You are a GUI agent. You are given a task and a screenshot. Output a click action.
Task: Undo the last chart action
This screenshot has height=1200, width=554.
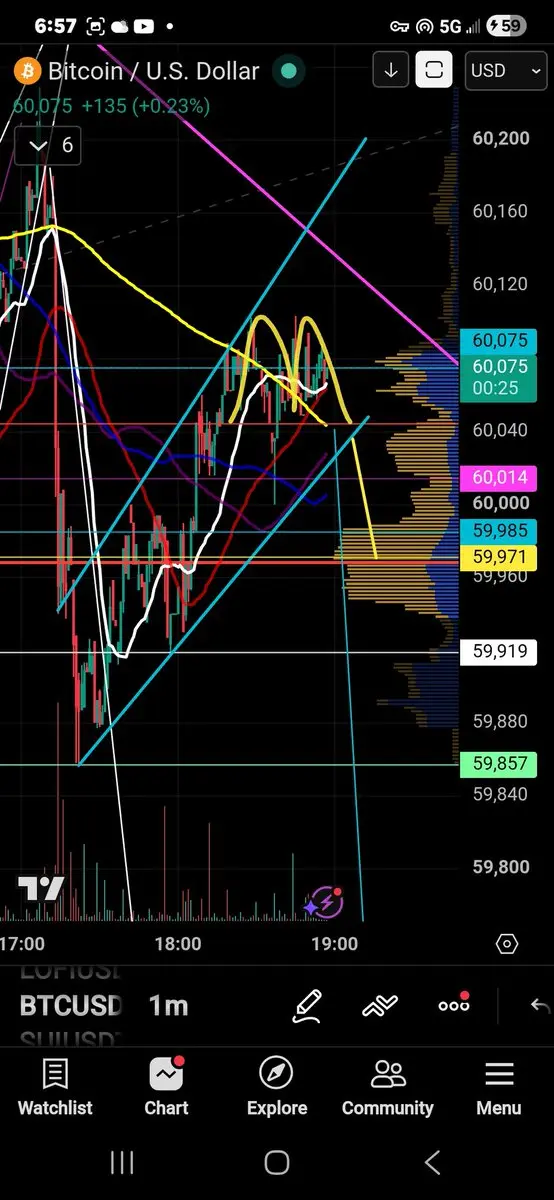click(540, 1005)
